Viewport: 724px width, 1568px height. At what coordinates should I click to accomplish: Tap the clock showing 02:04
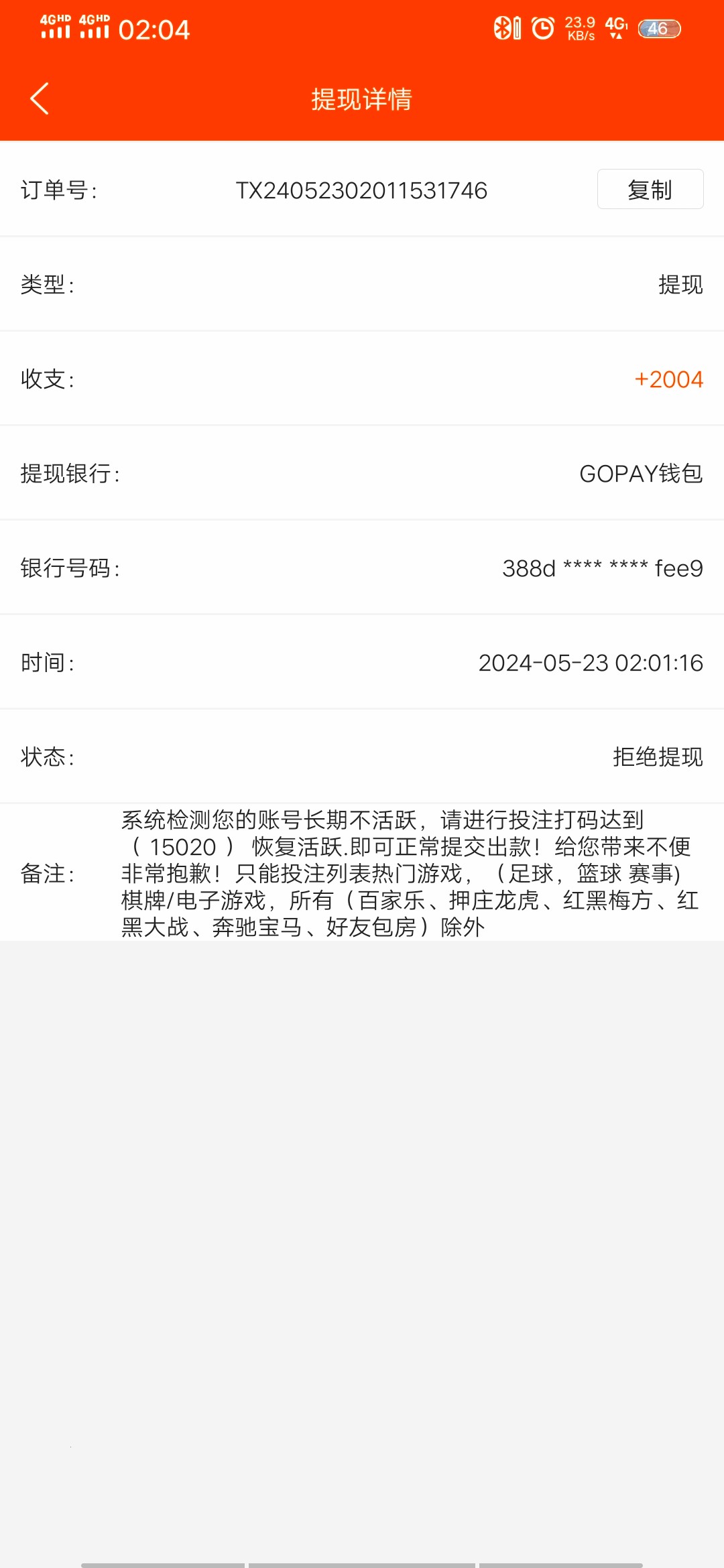pos(153,29)
